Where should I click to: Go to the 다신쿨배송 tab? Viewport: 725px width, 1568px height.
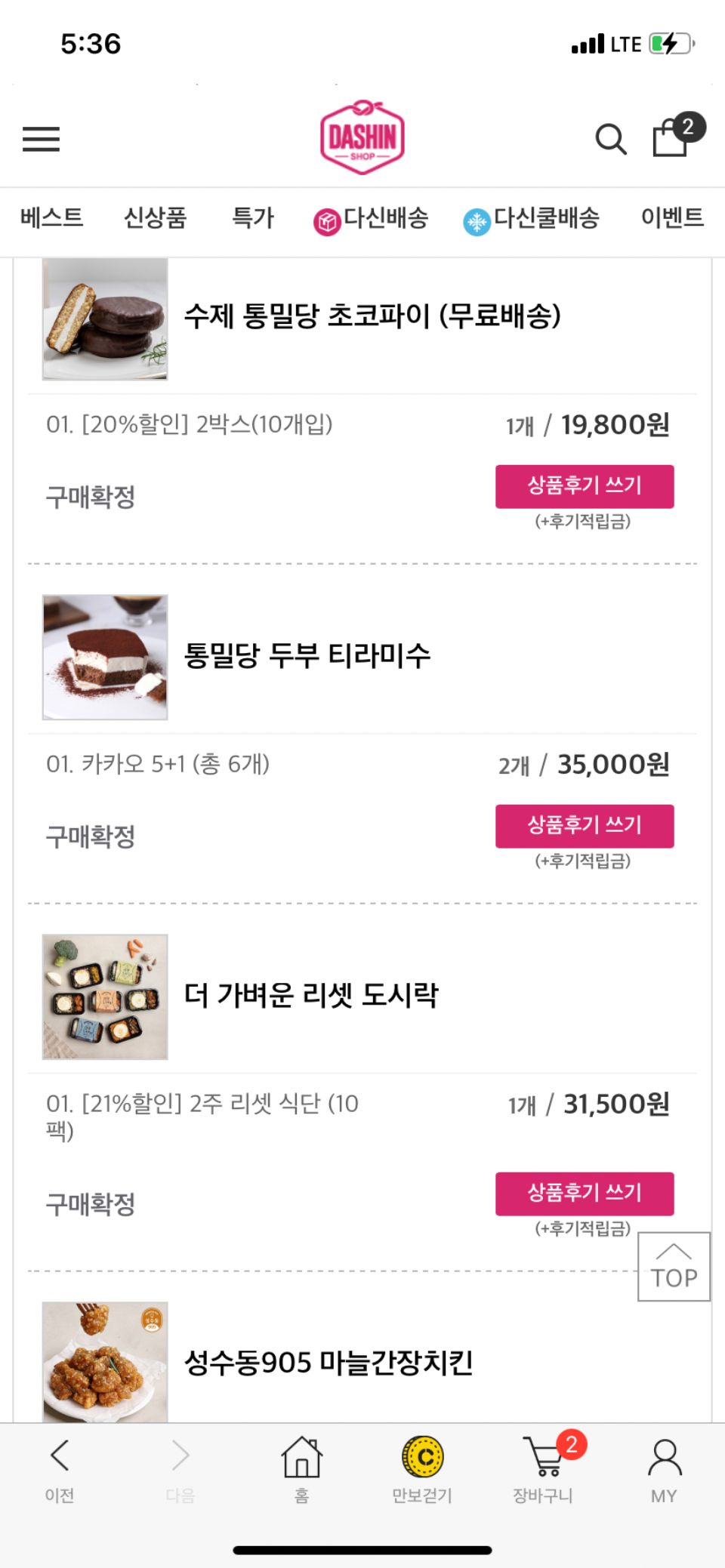[x=532, y=219]
